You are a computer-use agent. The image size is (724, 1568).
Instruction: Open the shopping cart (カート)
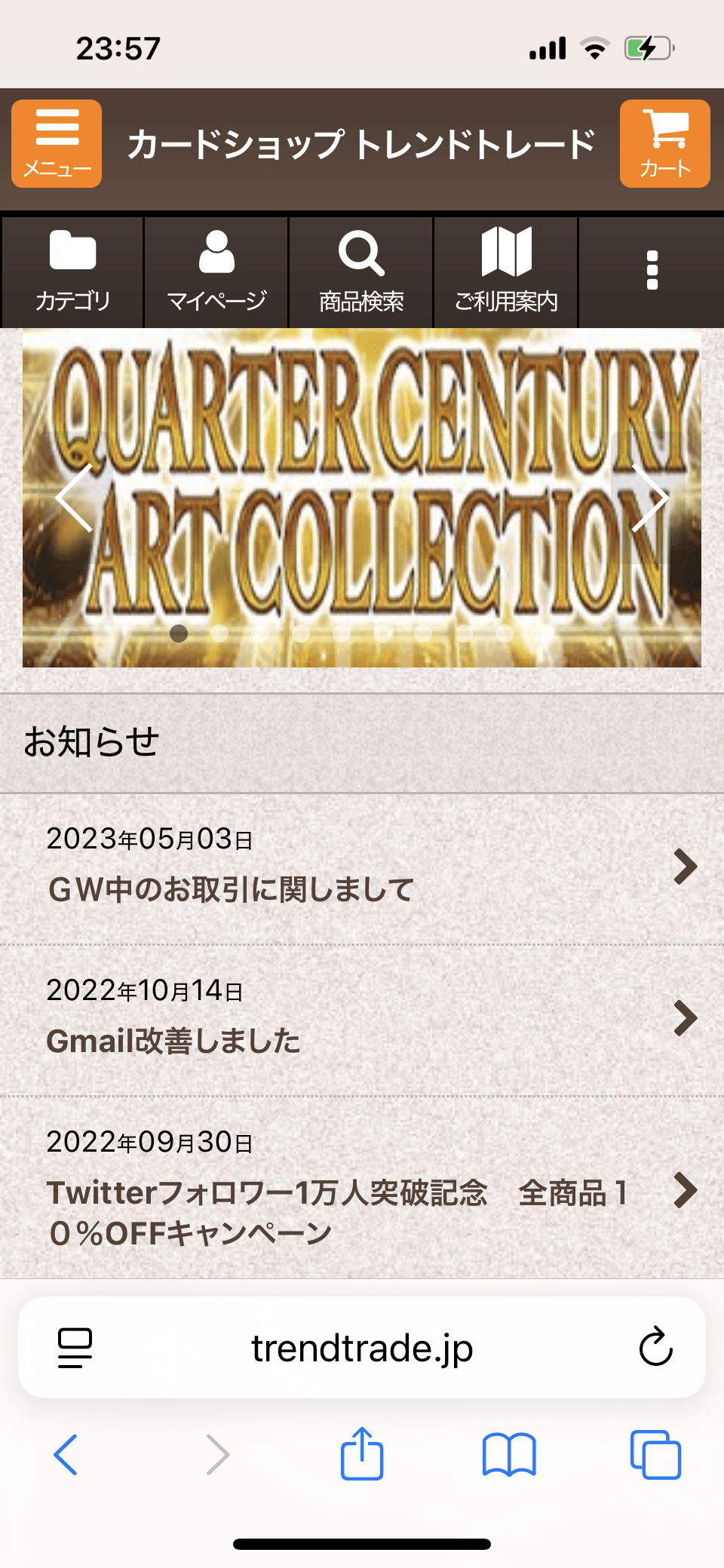pyautogui.click(x=664, y=143)
